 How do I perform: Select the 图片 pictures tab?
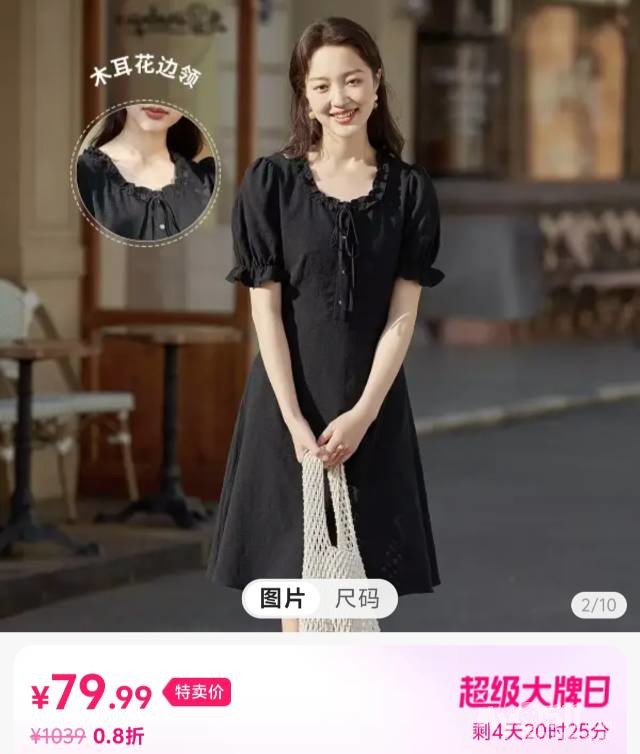pyautogui.click(x=282, y=599)
